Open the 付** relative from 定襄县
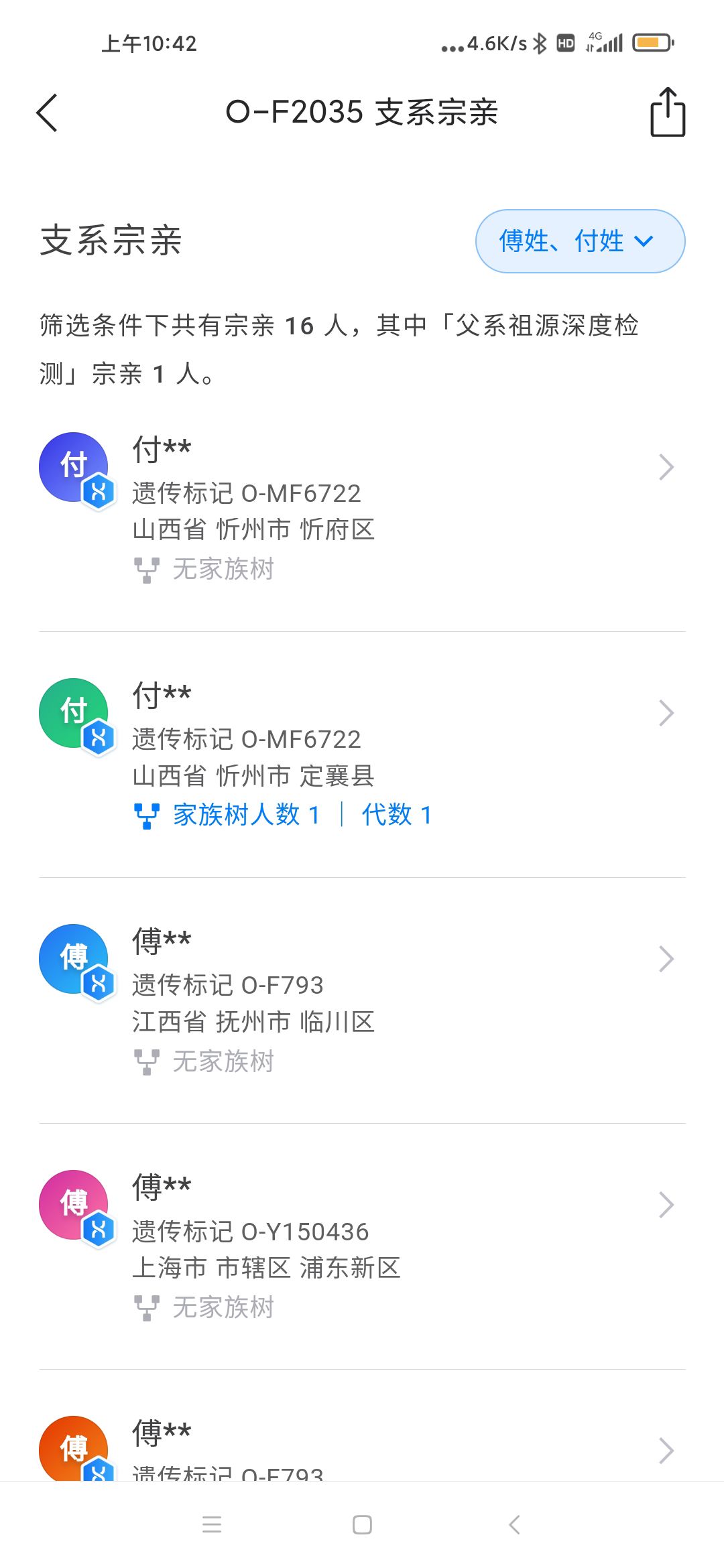The height and width of the screenshot is (1568, 724). click(362, 755)
